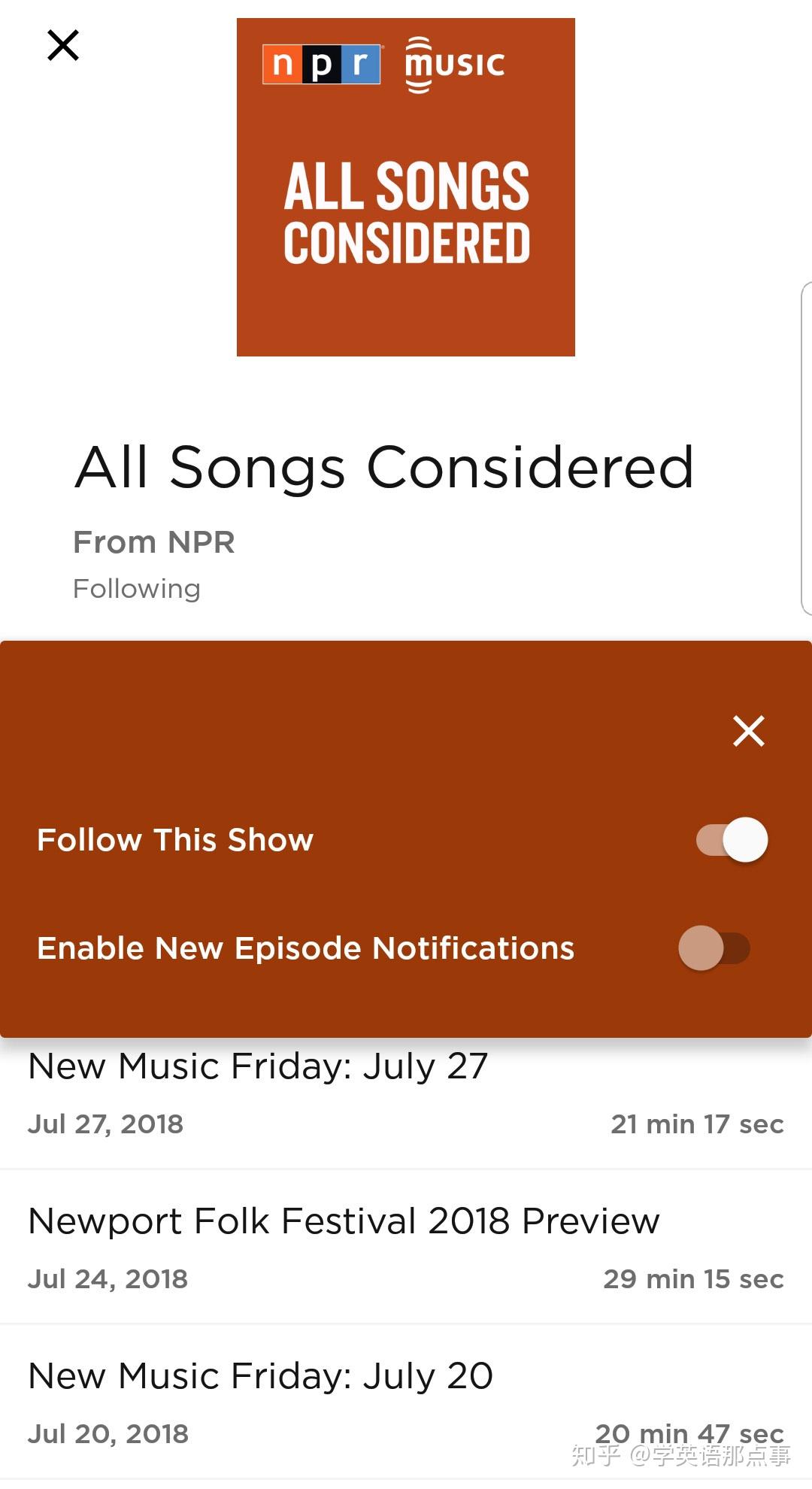Enable New Episode Notifications
Image resolution: width=812 pixels, height=1489 pixels.
714,948
